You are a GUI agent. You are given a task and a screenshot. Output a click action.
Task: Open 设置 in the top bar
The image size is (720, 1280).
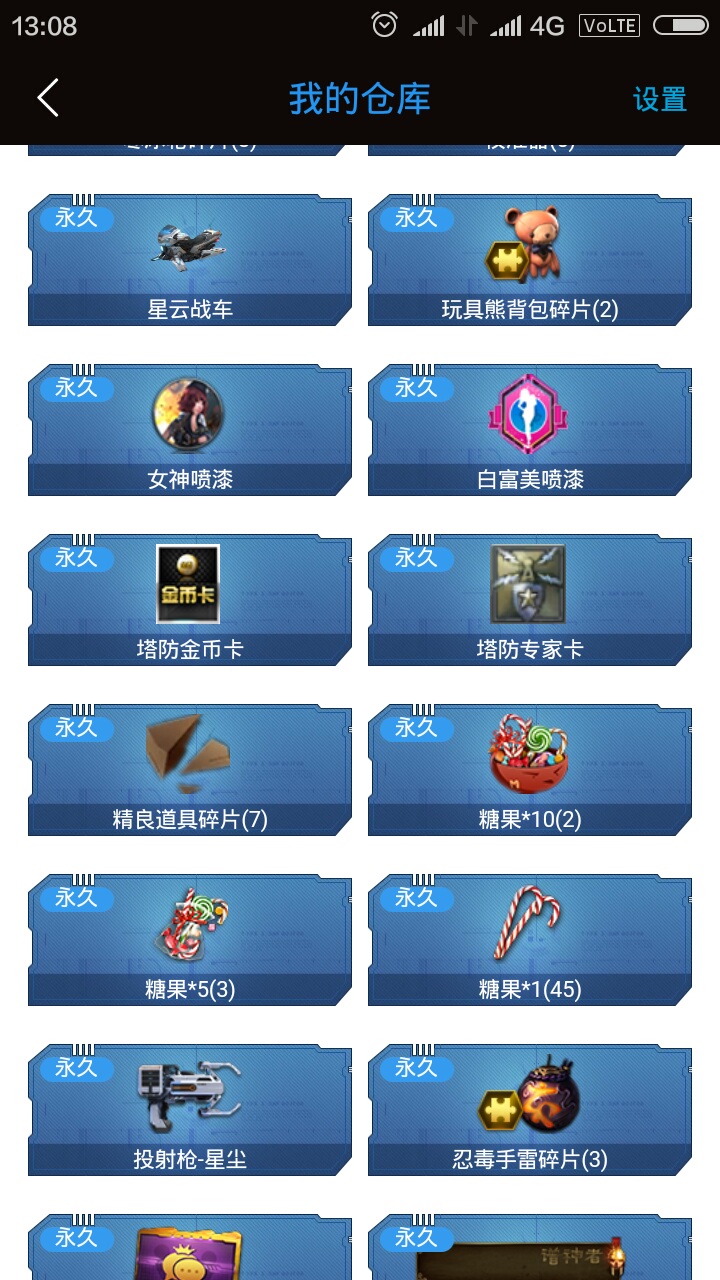(660, 99)
